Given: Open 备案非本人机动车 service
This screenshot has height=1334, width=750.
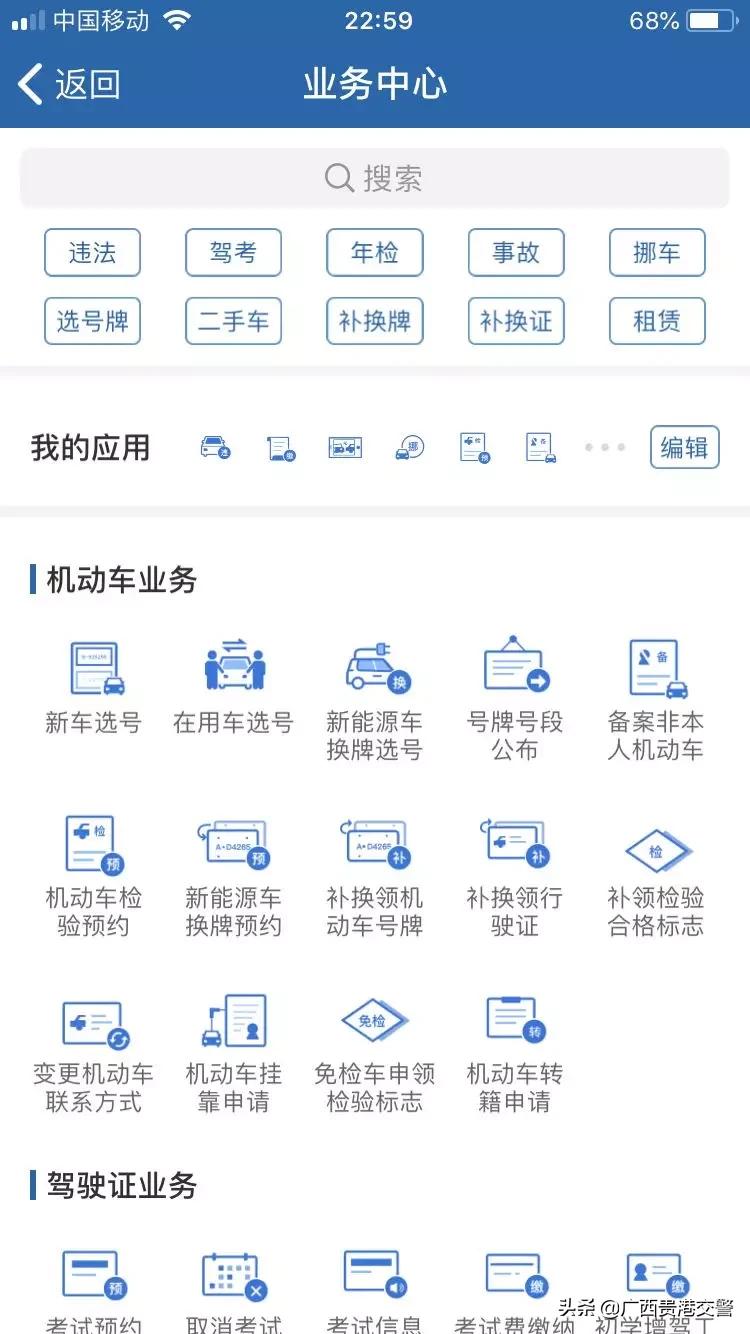Looking at the screenshot, I should tap(656, 680).
